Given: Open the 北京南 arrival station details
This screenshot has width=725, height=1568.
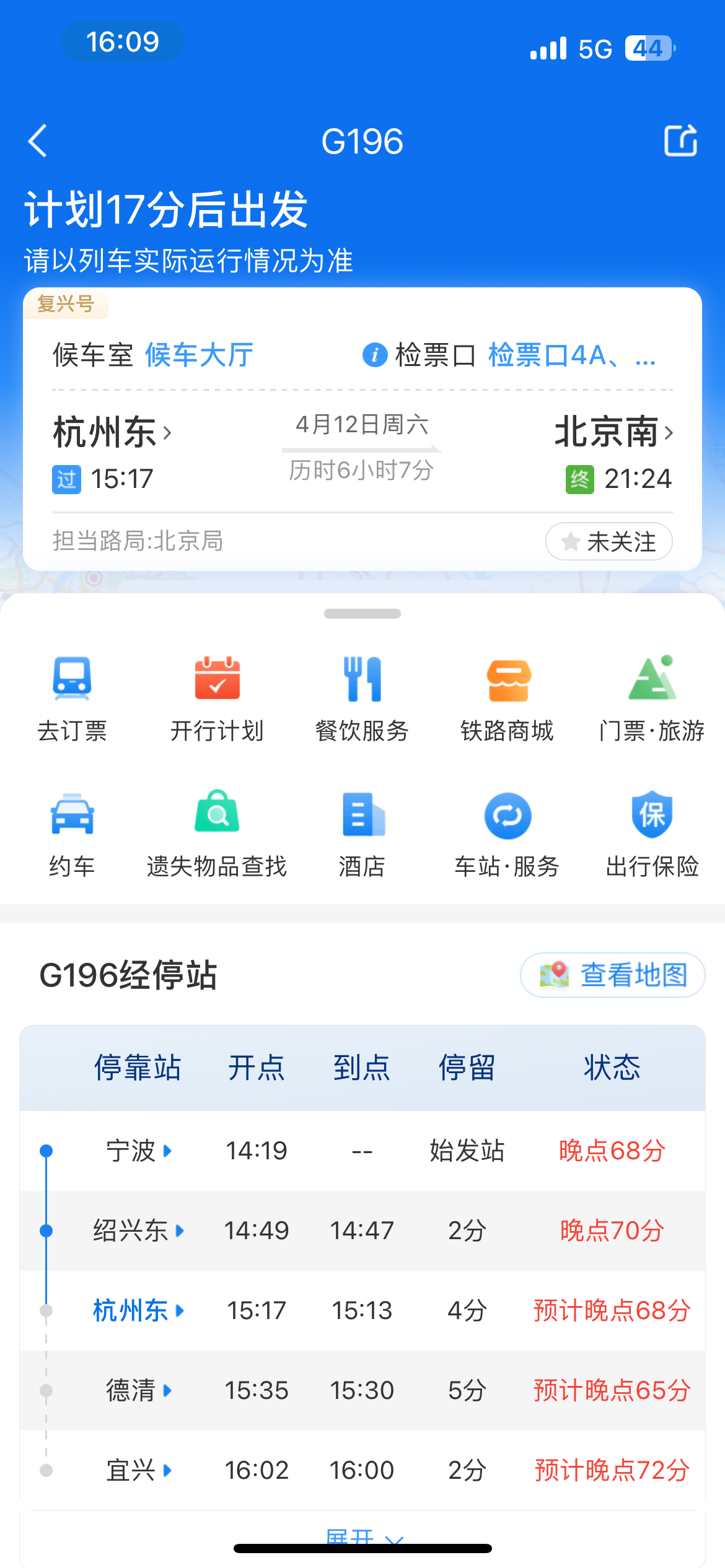Looking at the screenshot, I should pos(613,432).
